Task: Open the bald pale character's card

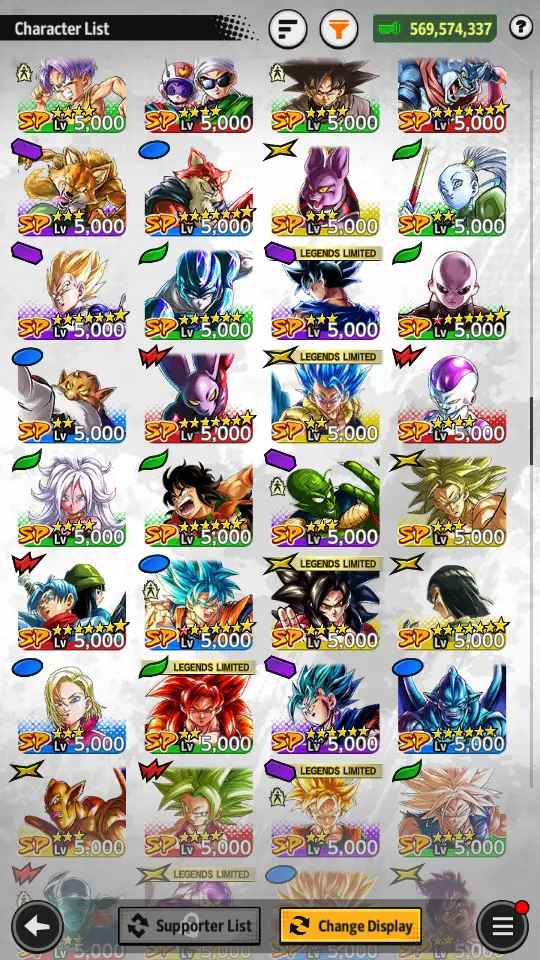Action: [452, 293]
